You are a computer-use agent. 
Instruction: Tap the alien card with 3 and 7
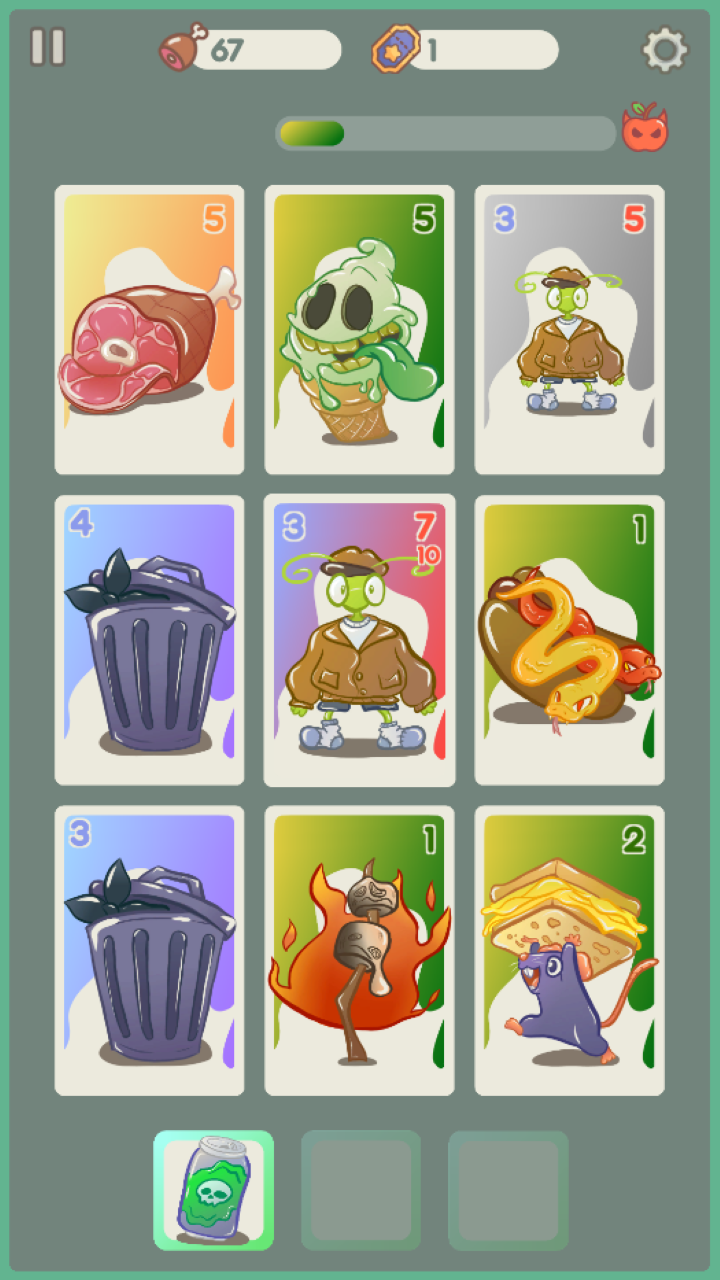360,640
